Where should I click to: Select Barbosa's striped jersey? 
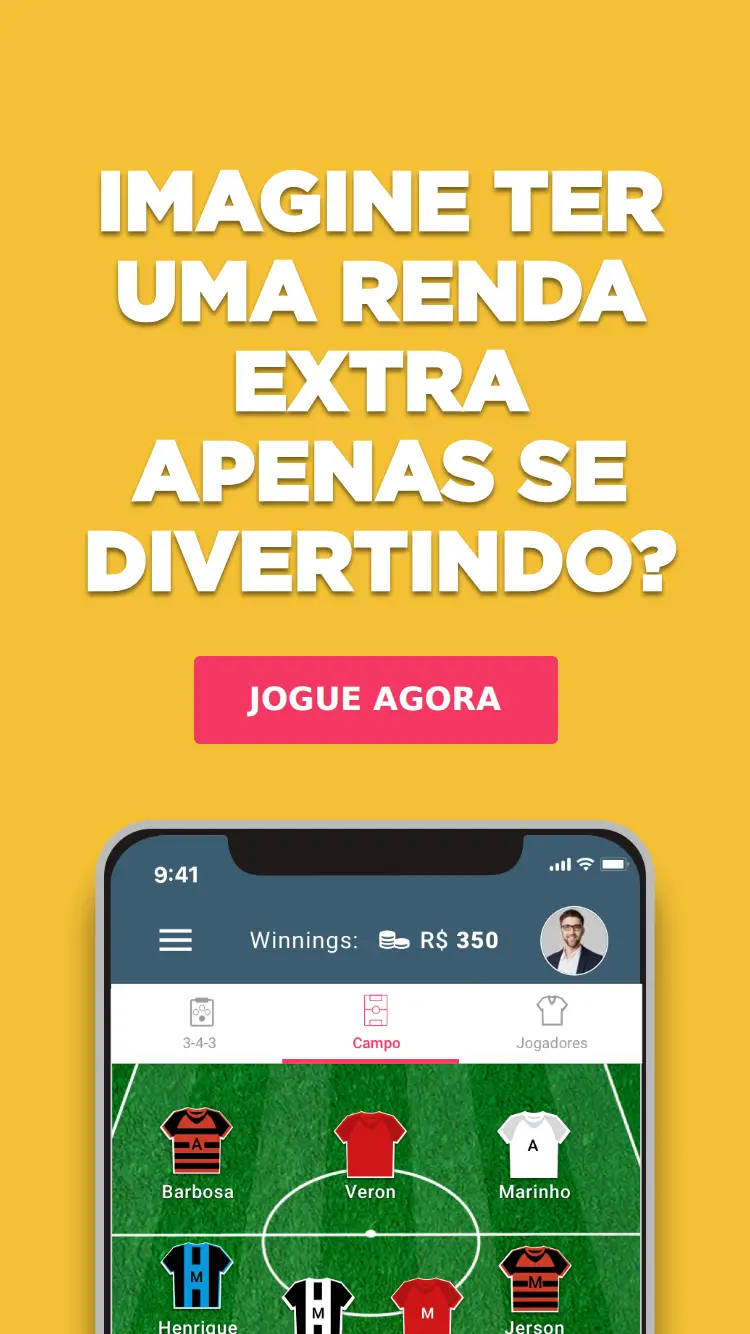click(x=198, y=1145)
